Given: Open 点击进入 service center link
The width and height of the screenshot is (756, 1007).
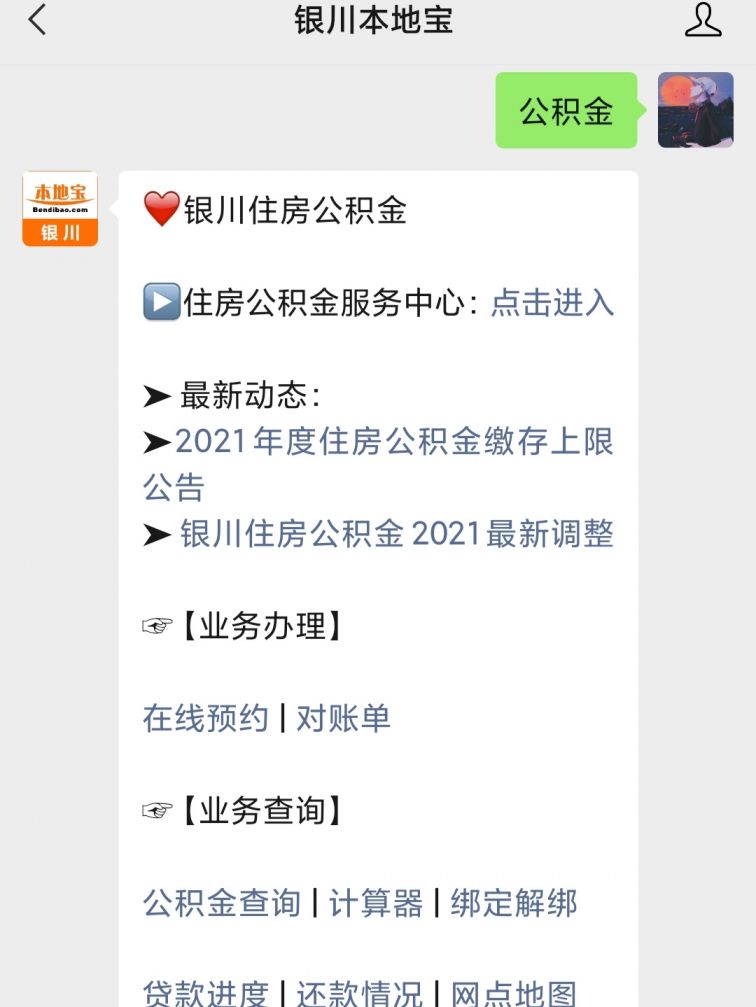Looking at the screenshot, I should (552, 303).
